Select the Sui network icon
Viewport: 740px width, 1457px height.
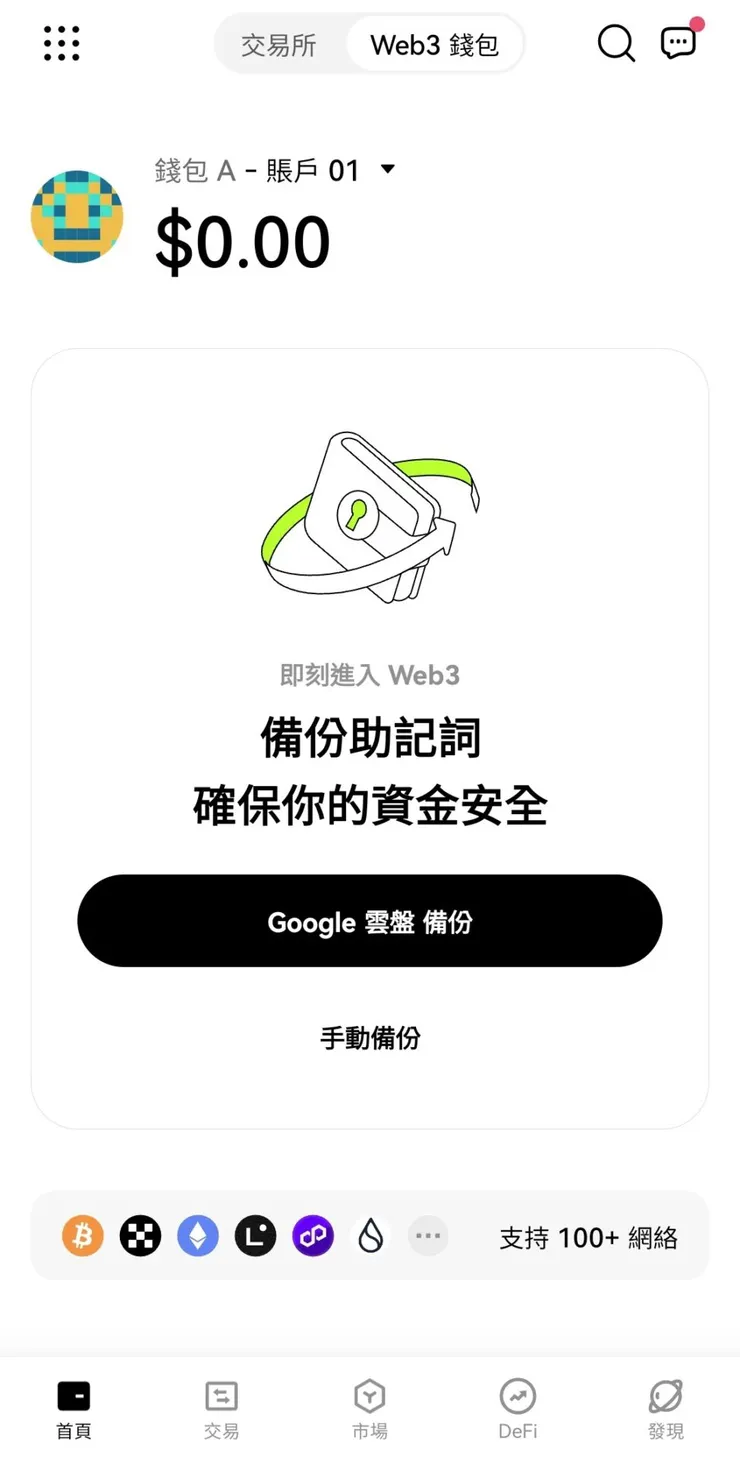click(x=370, y=1236)
